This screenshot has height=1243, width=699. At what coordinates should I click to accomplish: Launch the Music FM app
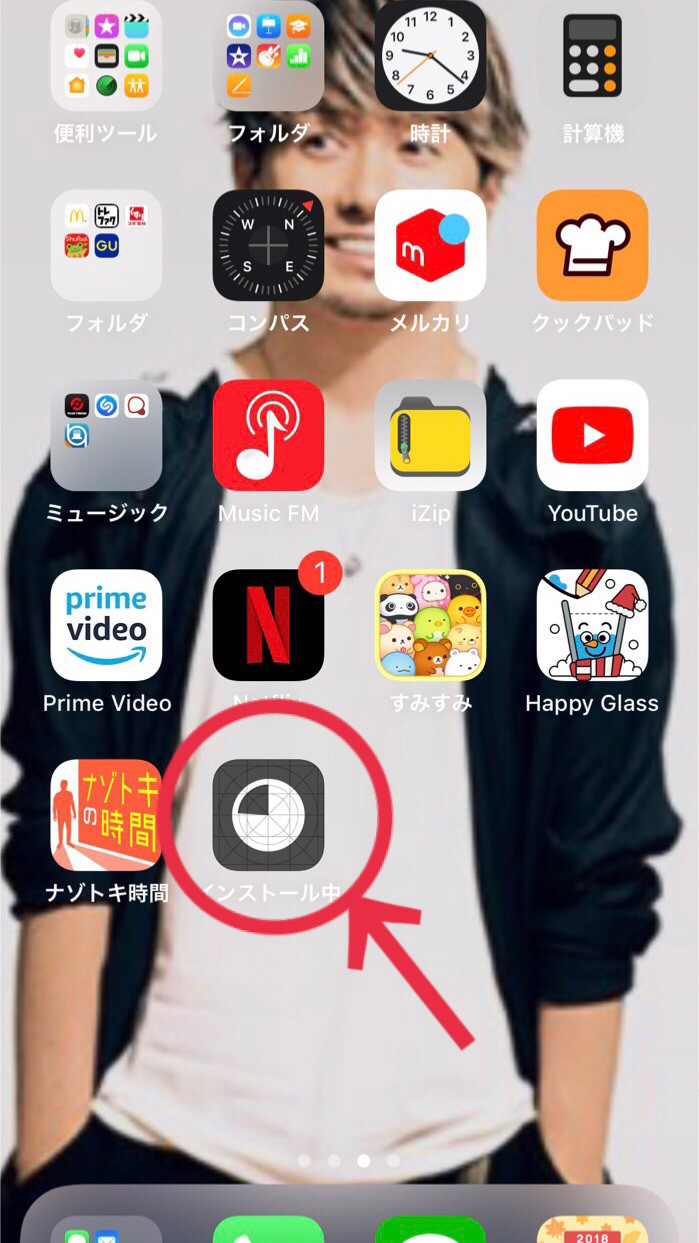coord(268,435)
